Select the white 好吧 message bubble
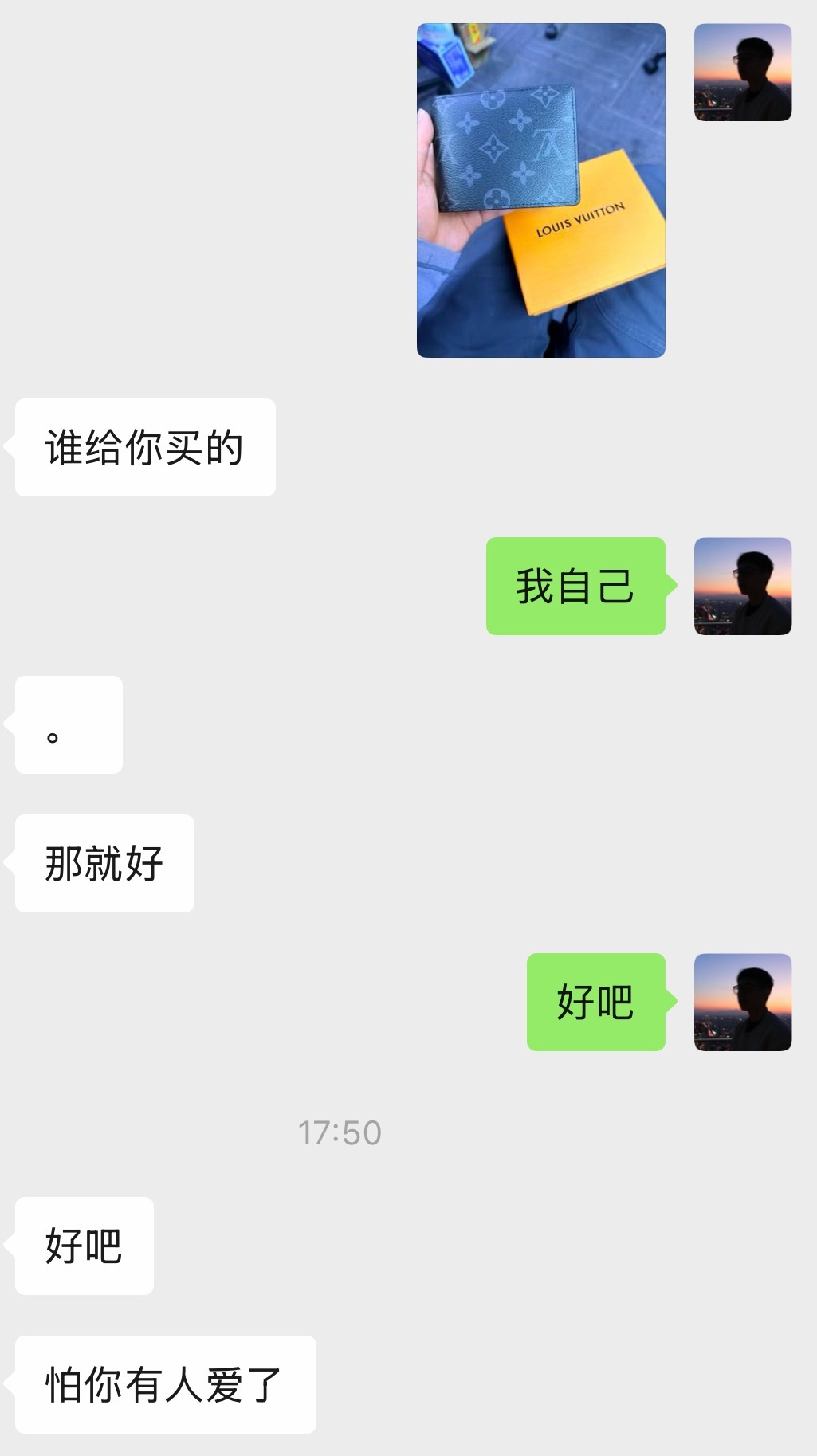817x1456 pixels. pyautogui.click(x=83, y=1246)
